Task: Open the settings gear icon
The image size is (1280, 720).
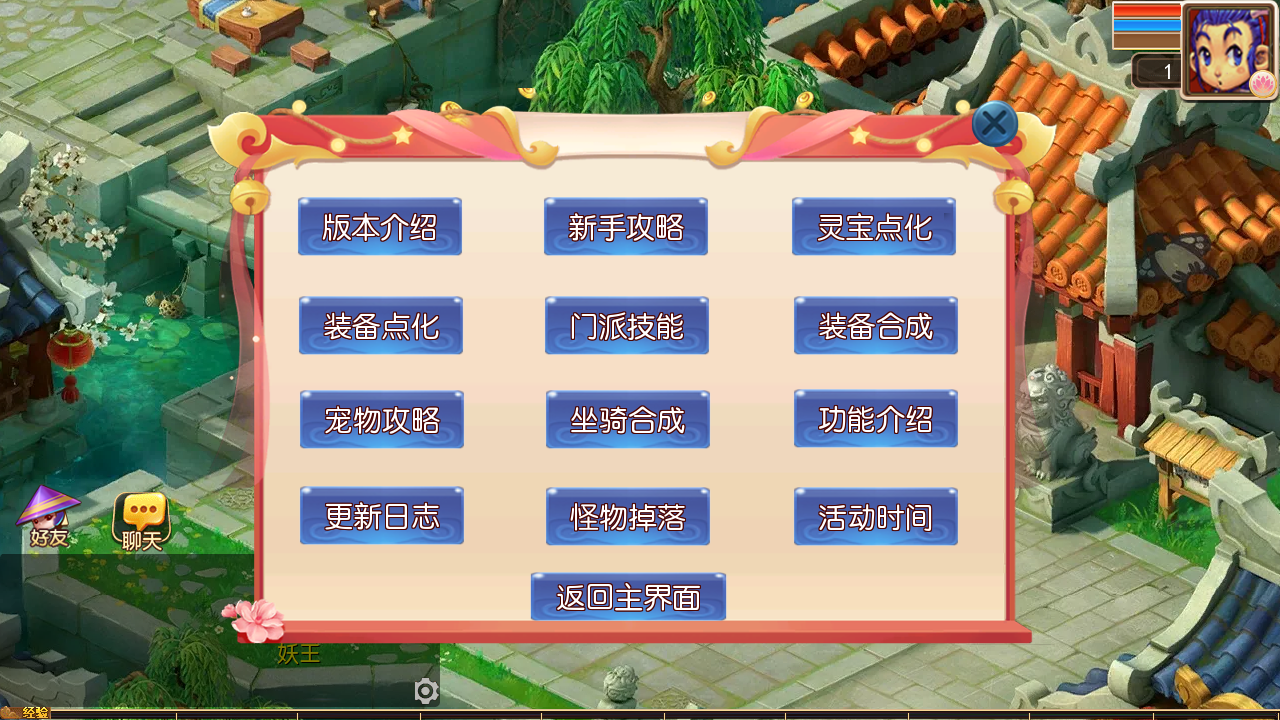Action: coord(426,691)
